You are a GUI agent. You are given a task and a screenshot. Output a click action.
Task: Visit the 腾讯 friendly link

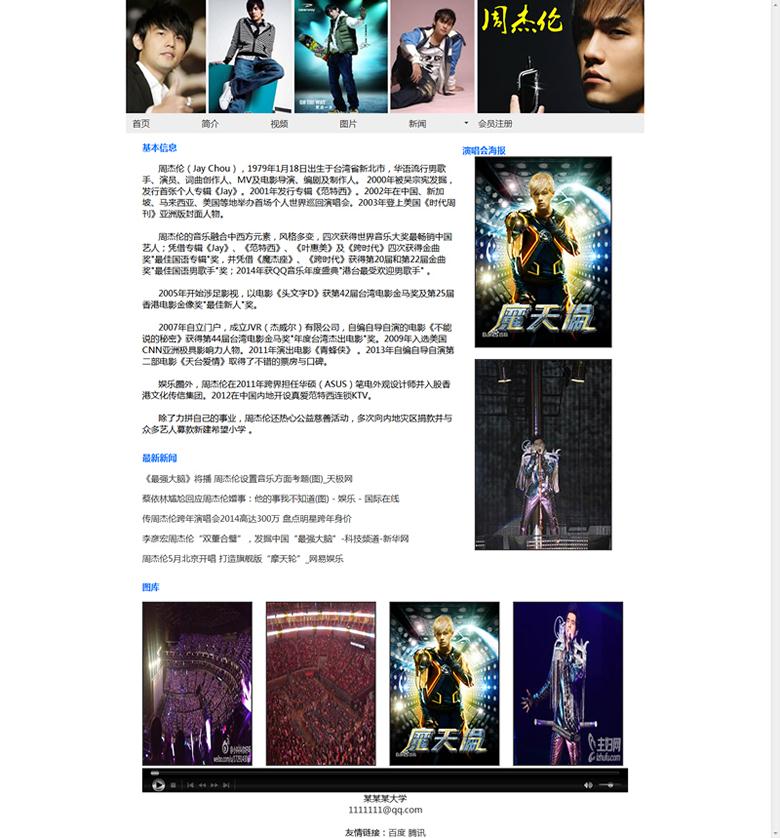coord(416,832)
